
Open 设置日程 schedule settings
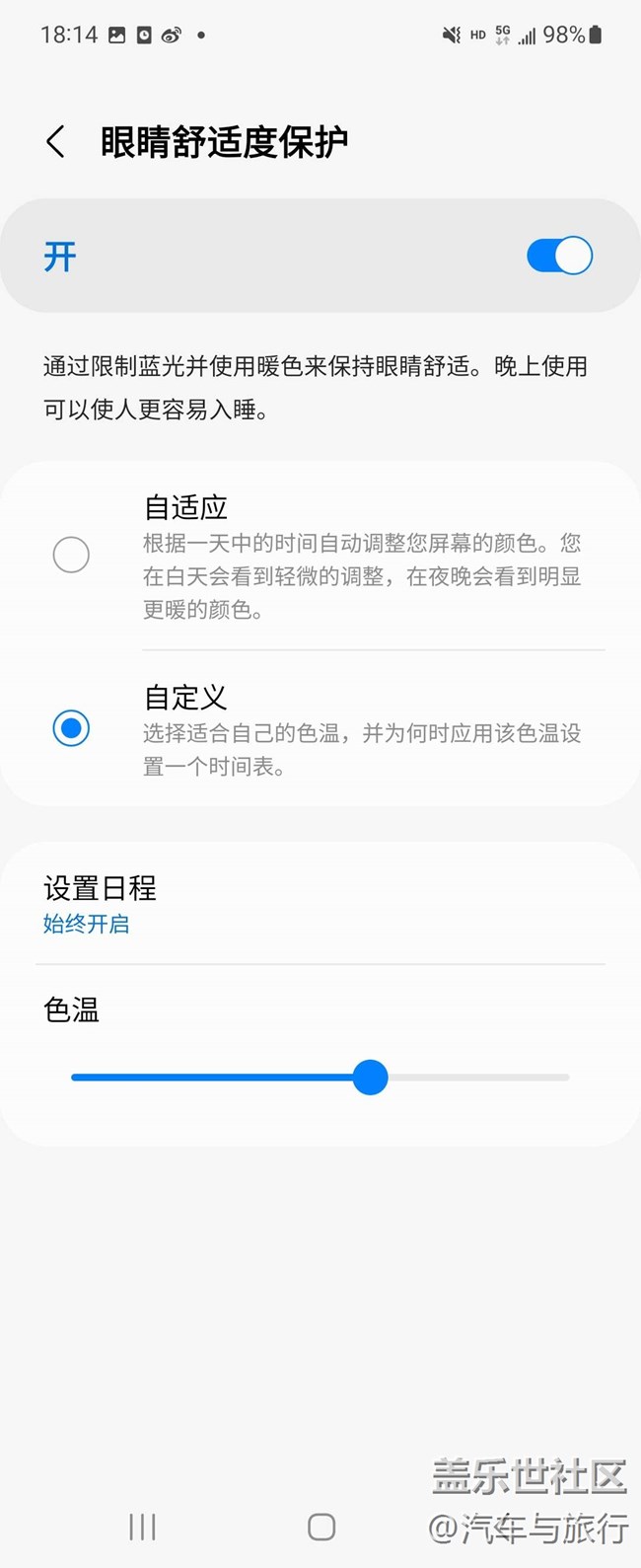pyautogui.click(x=101, y=903)
